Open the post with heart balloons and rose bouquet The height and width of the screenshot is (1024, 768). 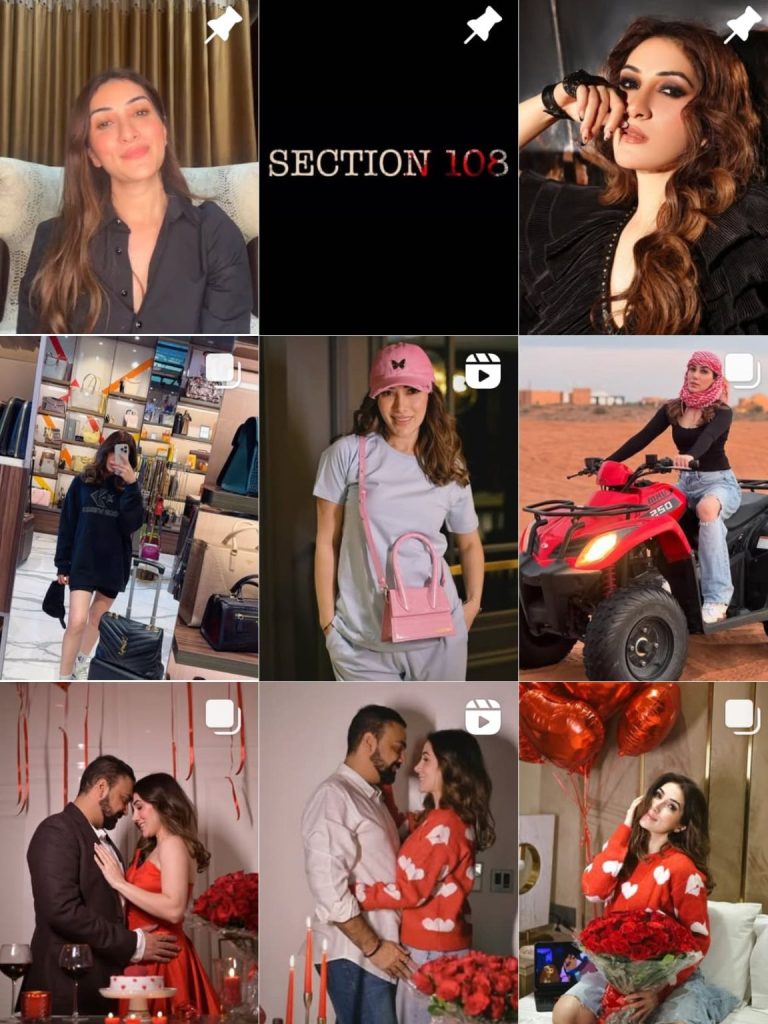tap(643, 853)
